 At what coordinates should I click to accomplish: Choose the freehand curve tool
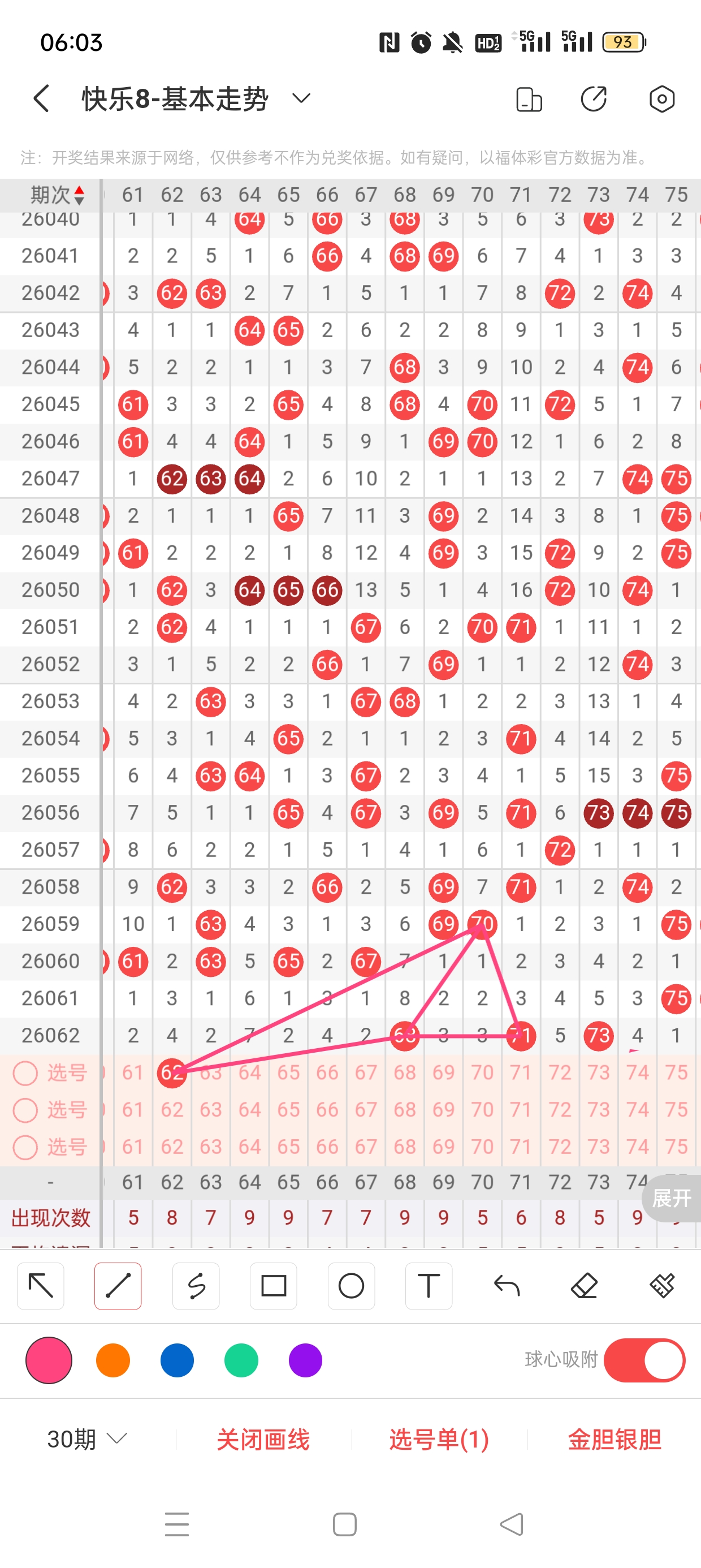click(196, 1286)
